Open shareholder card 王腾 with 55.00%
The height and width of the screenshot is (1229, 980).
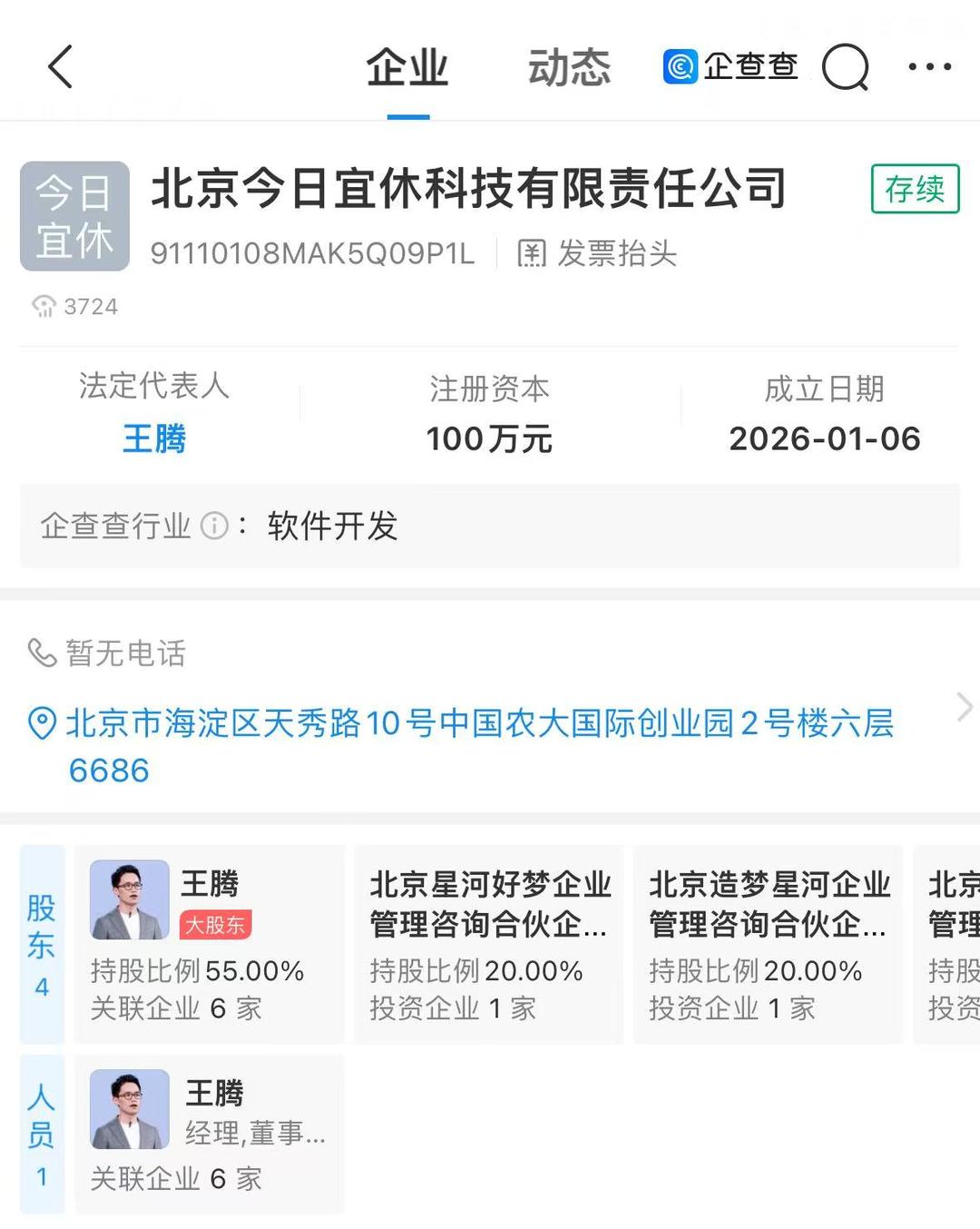click(x=210, y=944)
